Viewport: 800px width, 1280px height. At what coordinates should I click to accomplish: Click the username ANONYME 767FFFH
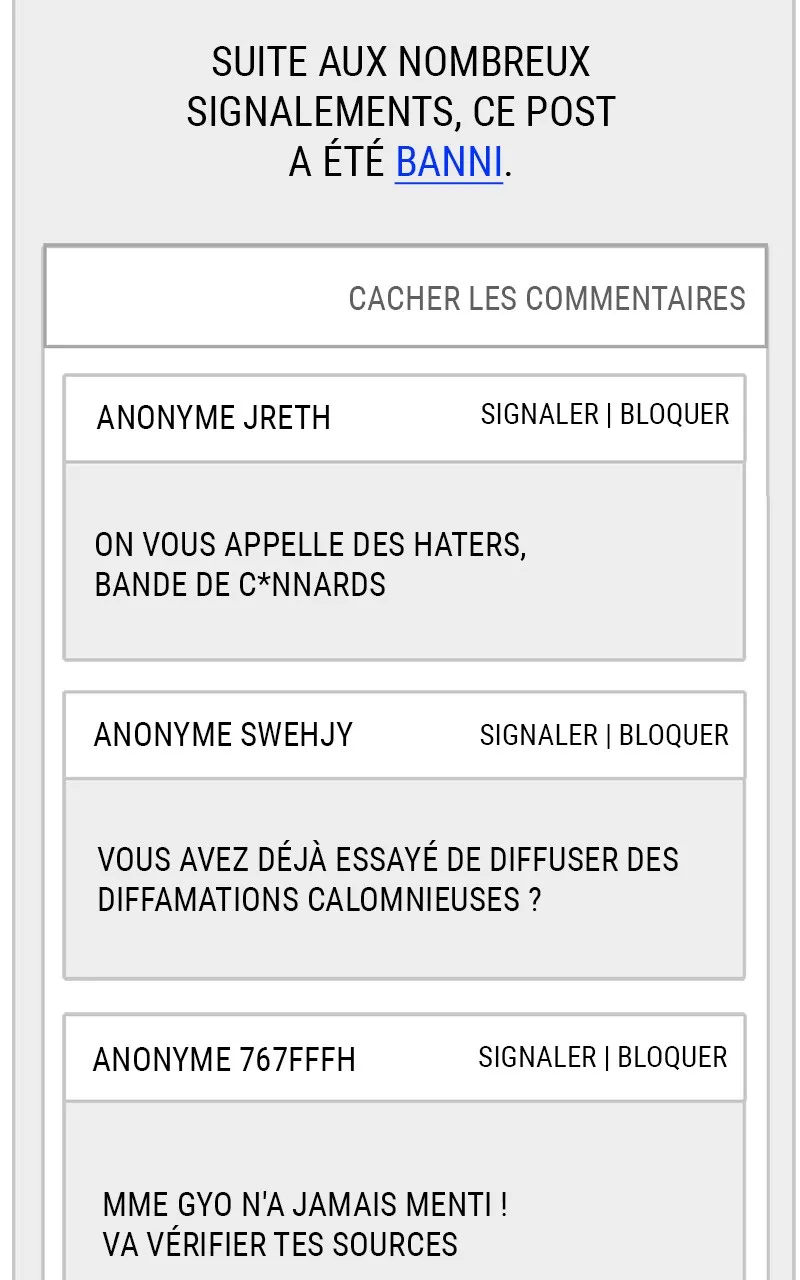coord(225,1060)
